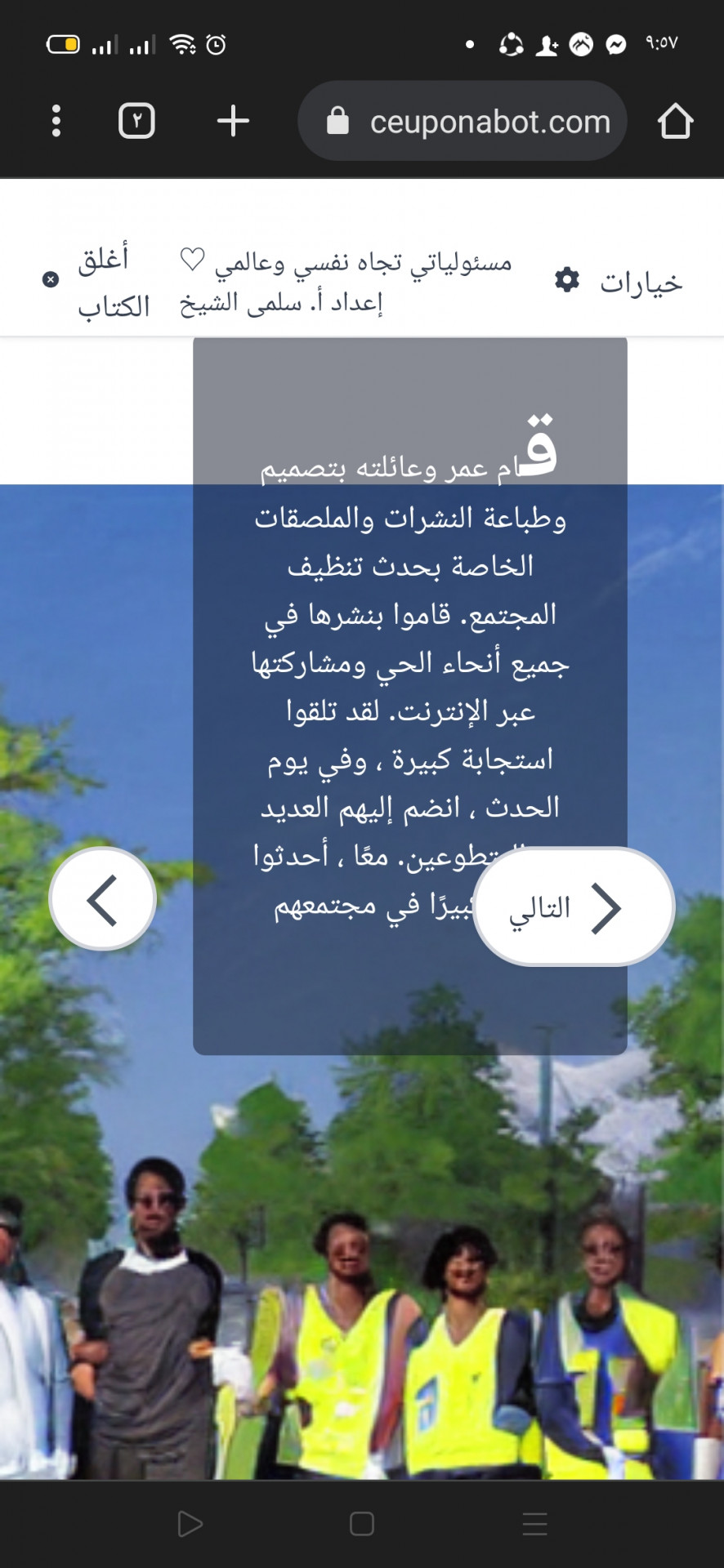Close the book with أغلق الكتاب
The image size is (724, 1568).
[98, 281]
